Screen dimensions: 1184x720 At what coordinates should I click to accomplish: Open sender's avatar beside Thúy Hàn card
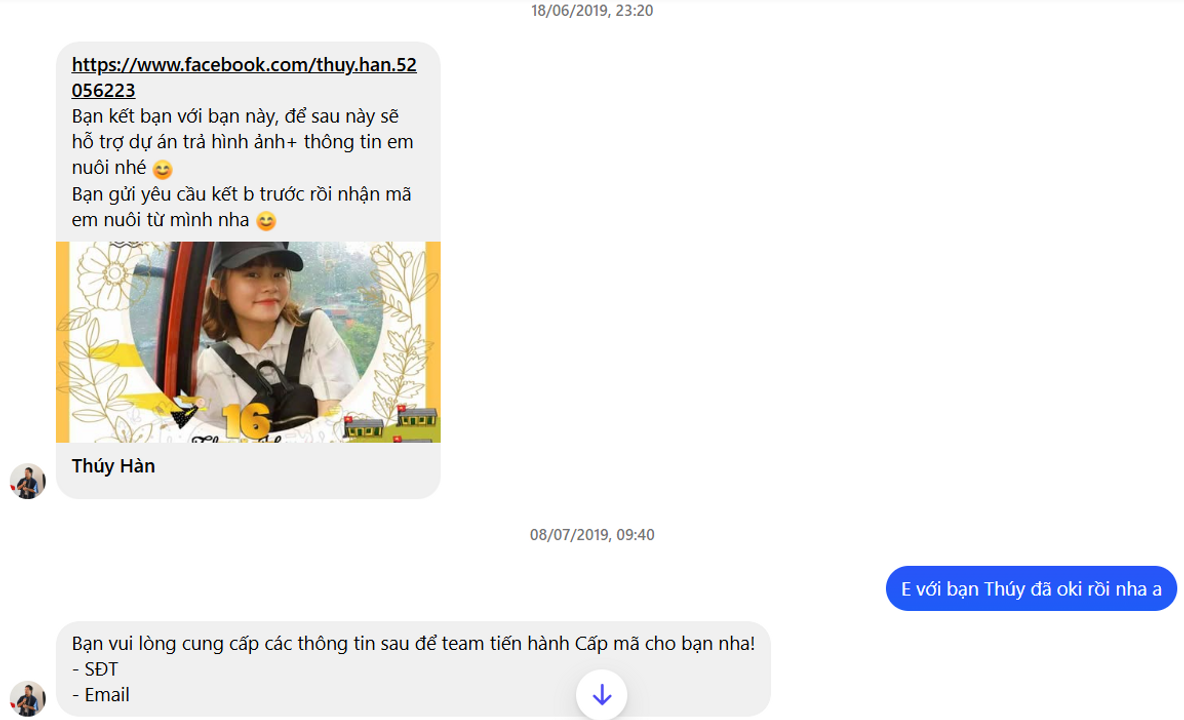(x=27, y=481)
